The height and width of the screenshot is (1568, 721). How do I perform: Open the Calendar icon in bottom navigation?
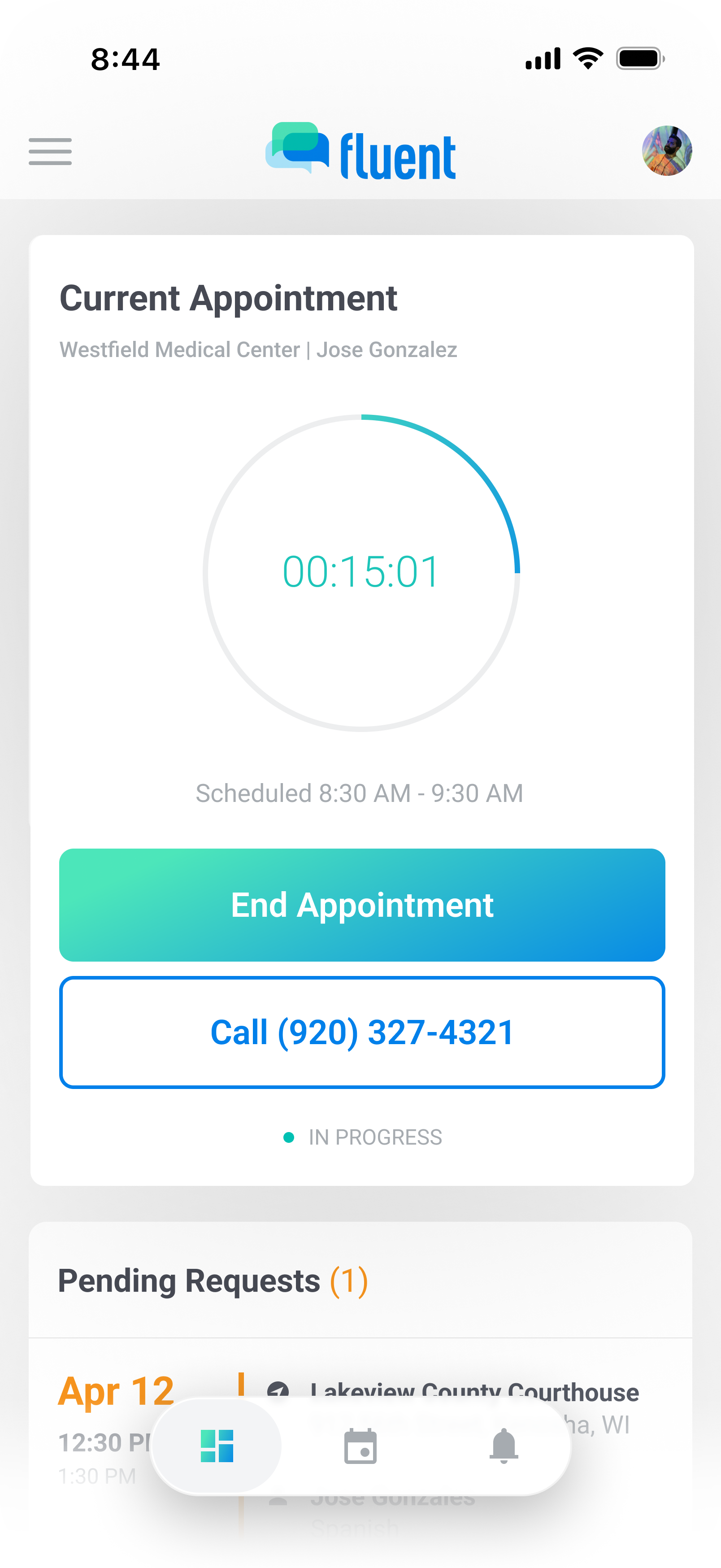click(360, 1447)
